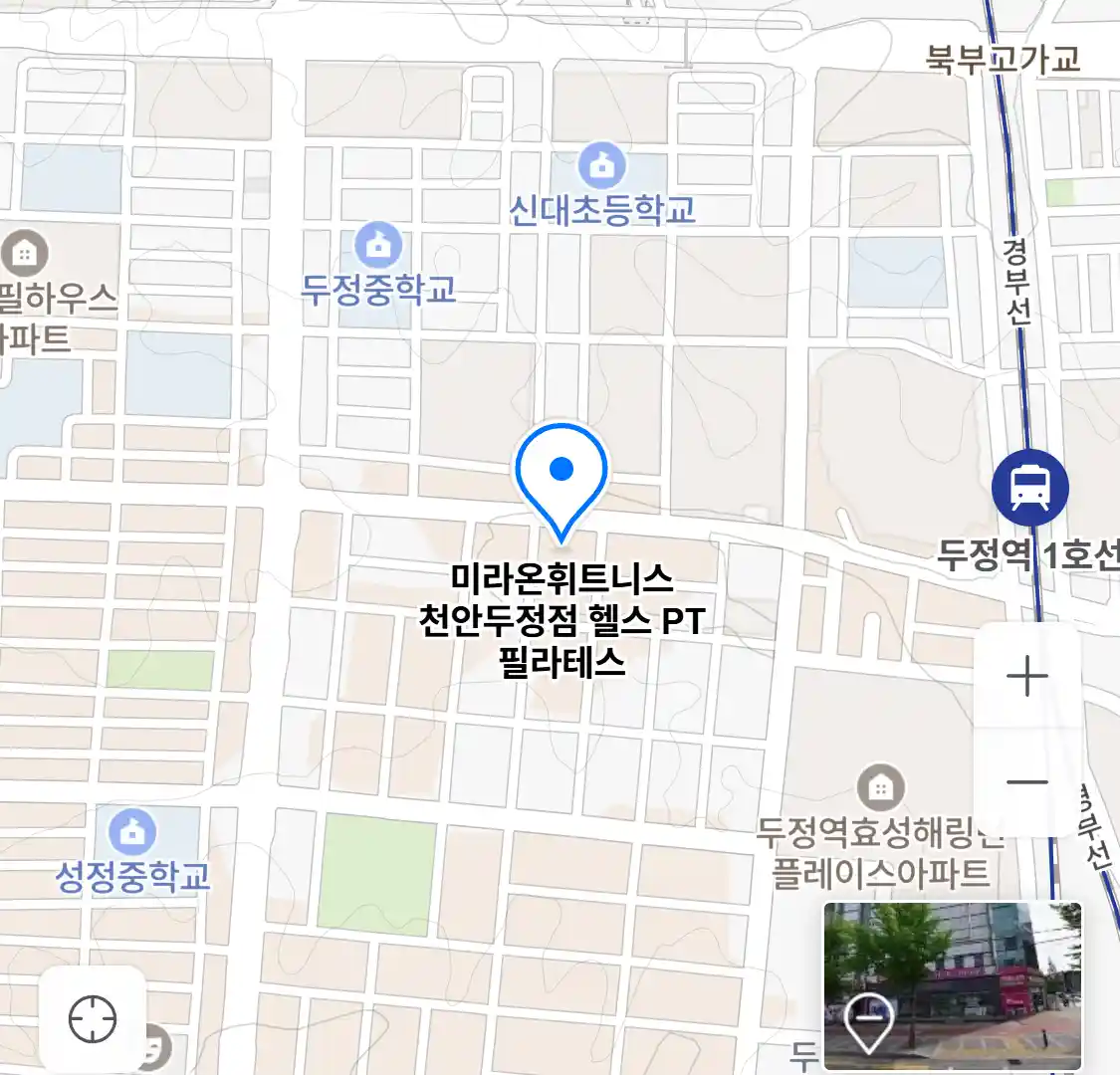
Task: Open 두정역효성해링턴플레이스아파트 marker
Action: (x=880, y=788)
